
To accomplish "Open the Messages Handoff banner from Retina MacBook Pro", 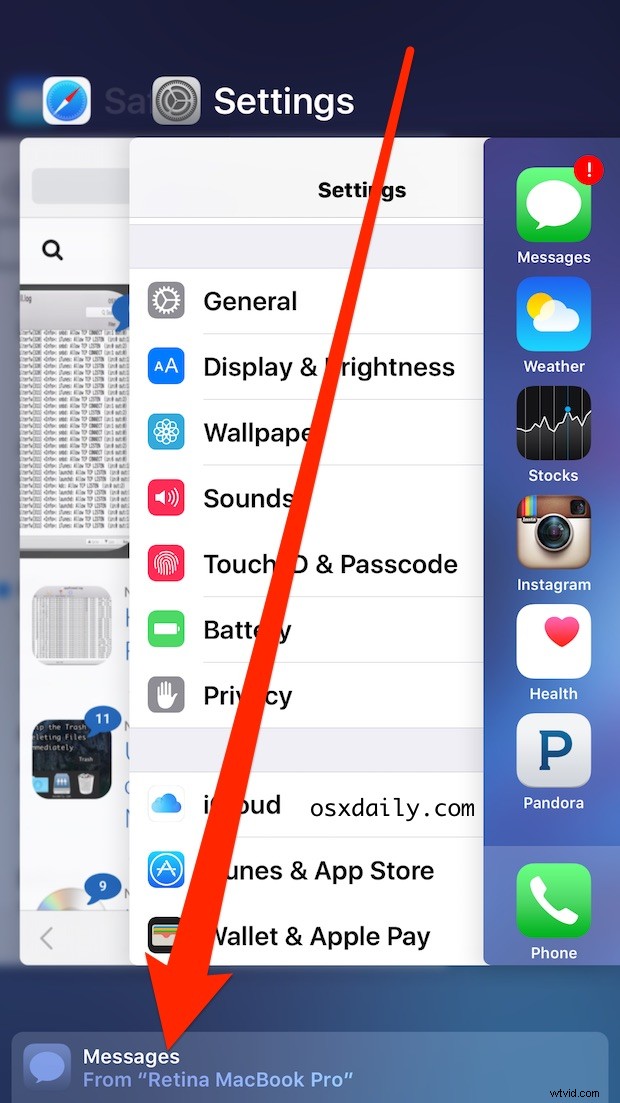I will pos(308,1067).
